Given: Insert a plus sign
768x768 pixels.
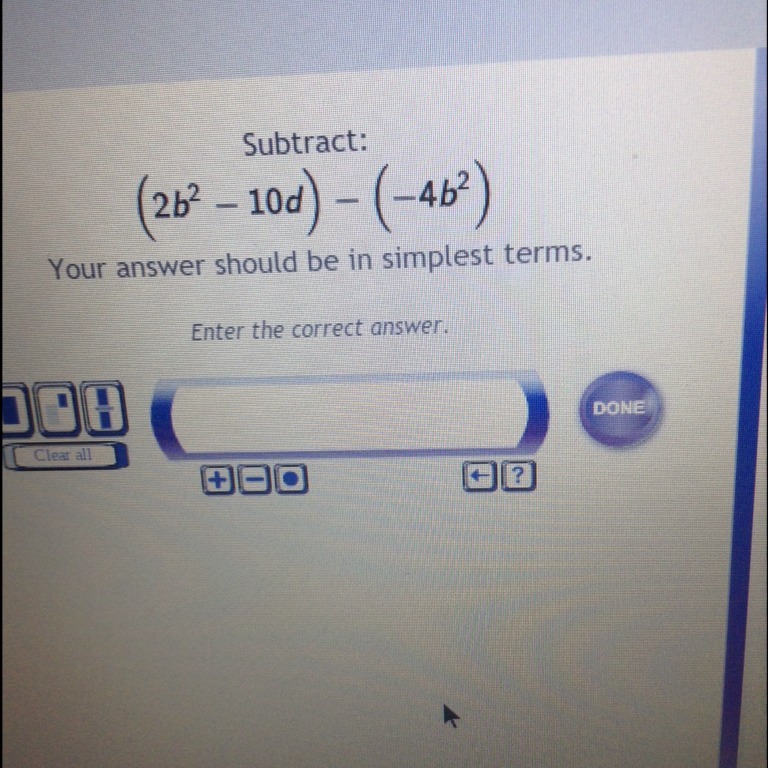Looking at the screenshot, I should [215, 481].
